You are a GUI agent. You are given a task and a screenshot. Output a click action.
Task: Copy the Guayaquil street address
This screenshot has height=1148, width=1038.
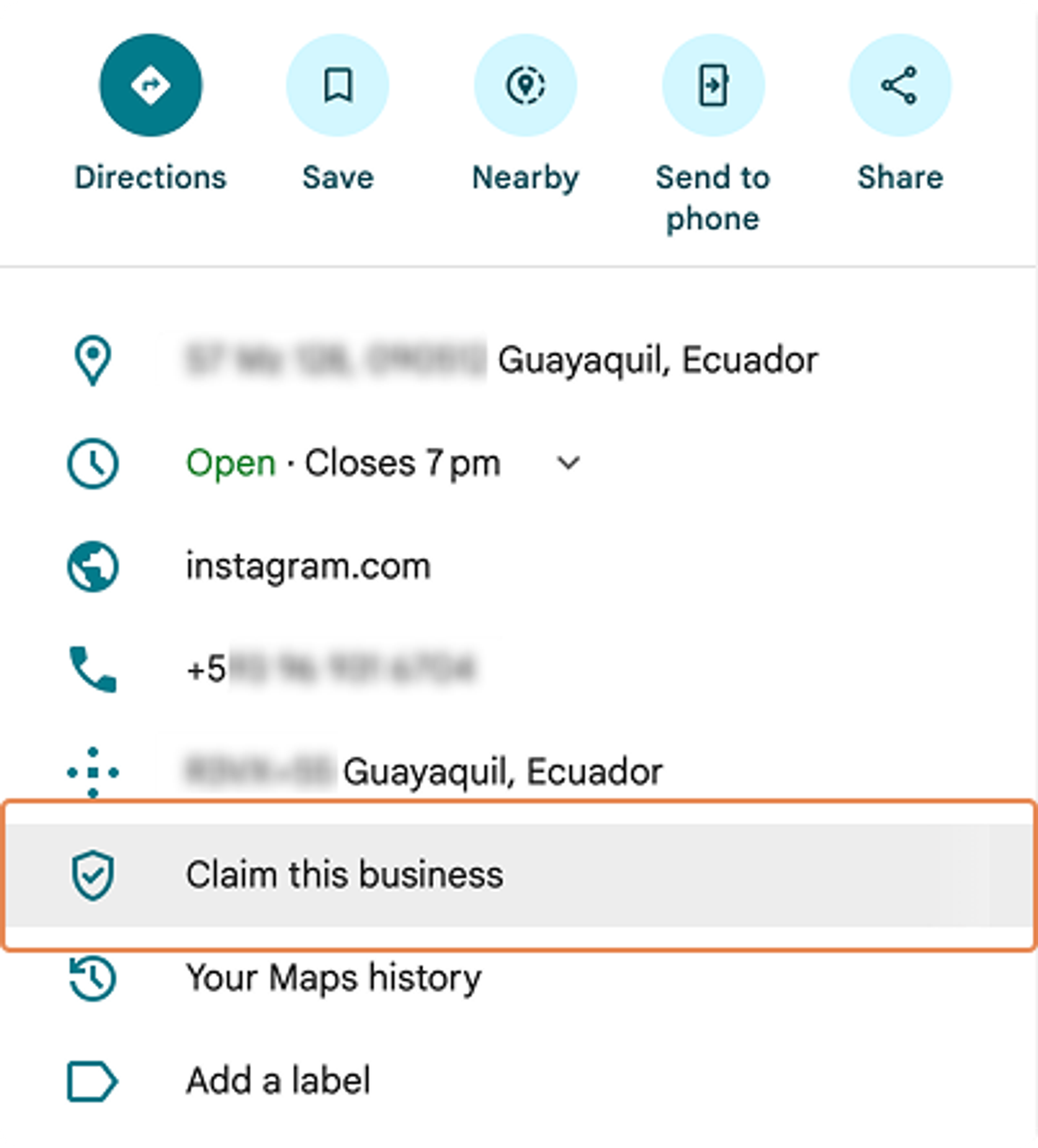pyautogui.click(x=501, y=361)
